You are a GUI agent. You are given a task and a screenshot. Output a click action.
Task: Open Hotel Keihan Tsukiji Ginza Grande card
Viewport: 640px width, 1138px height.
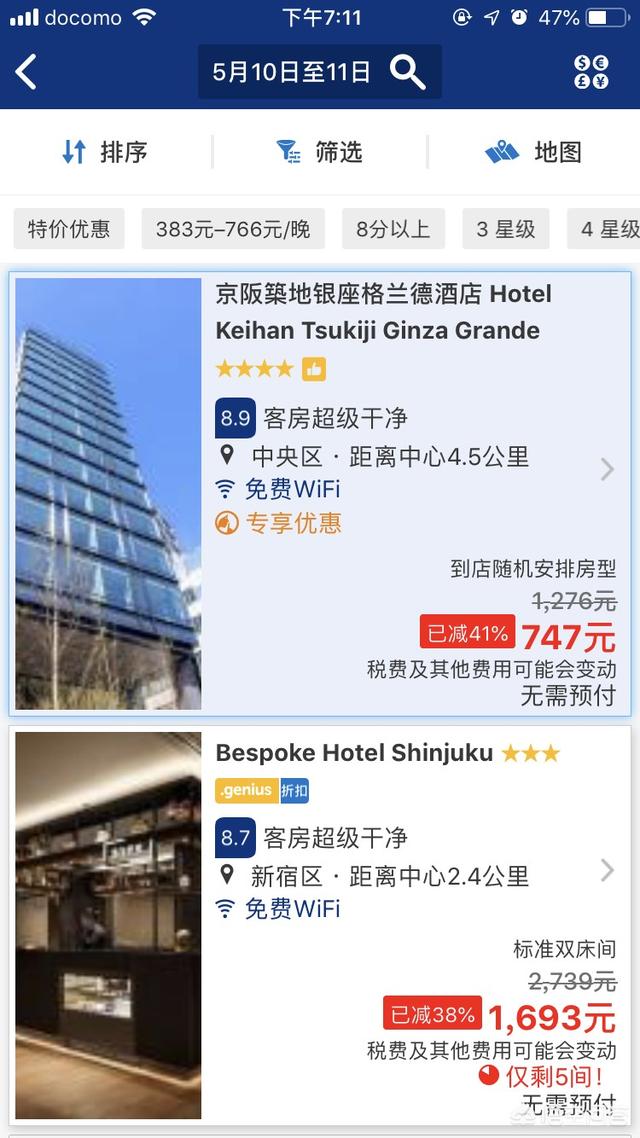pyautogui.click(x=320, y=494)
